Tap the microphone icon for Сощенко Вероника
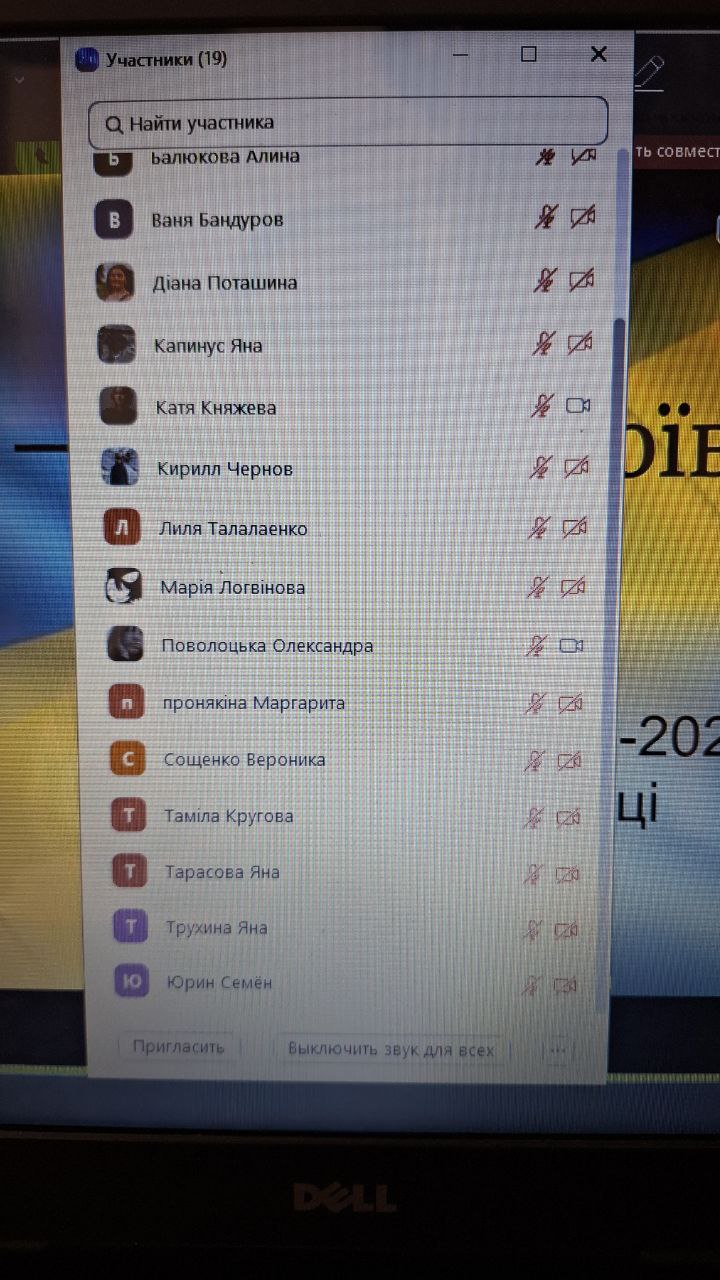Screen dimensions: 720x1280 click(x=536, y=760)
